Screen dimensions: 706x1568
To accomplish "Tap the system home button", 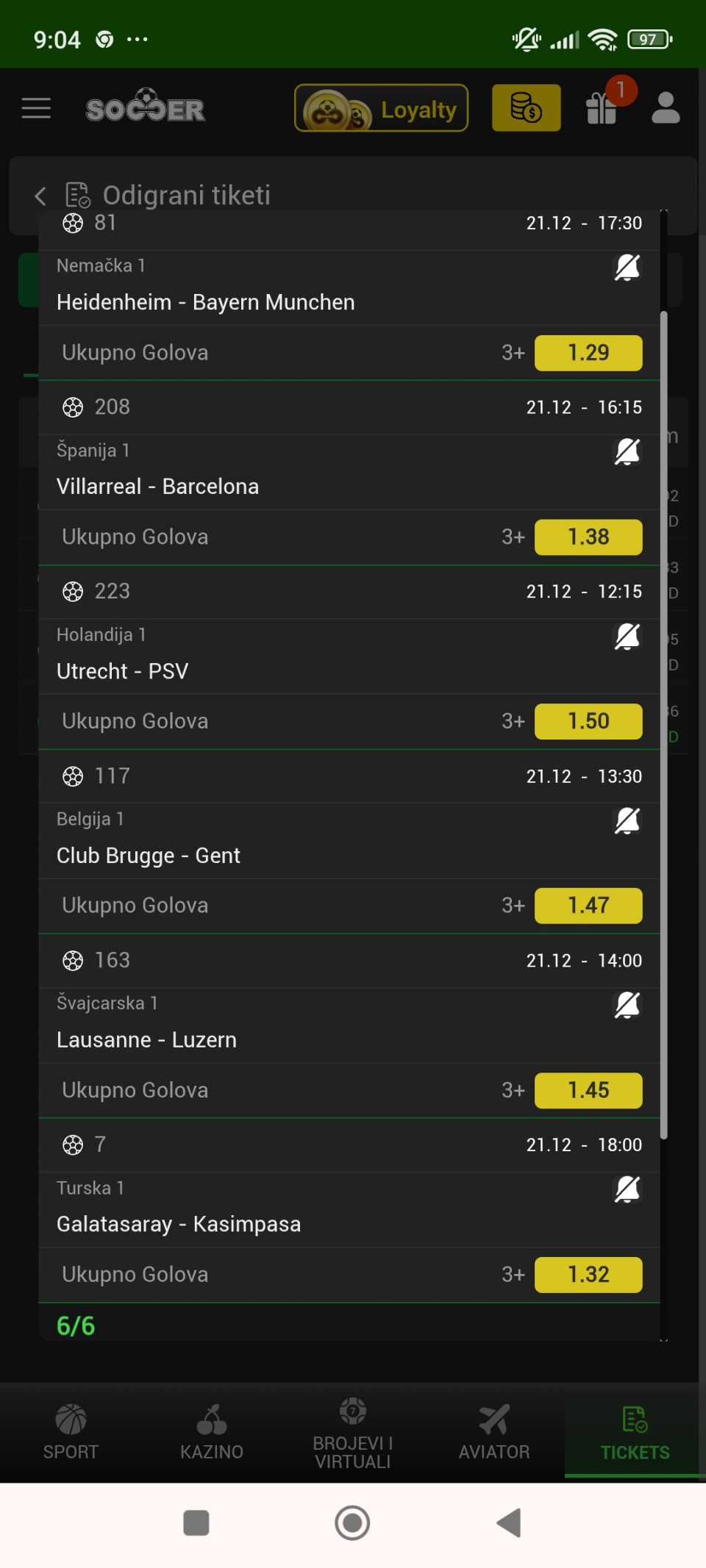I will 352,1522.
